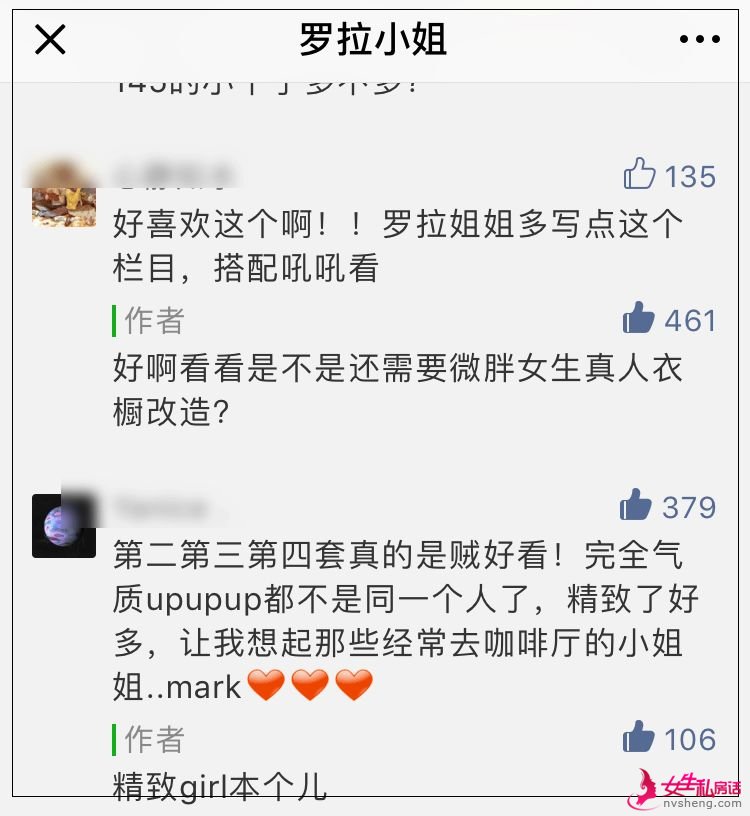The width and height of the screenshot is (750, 816).
Task: Like the comment with 379 likes
Action: coord(636,505)
